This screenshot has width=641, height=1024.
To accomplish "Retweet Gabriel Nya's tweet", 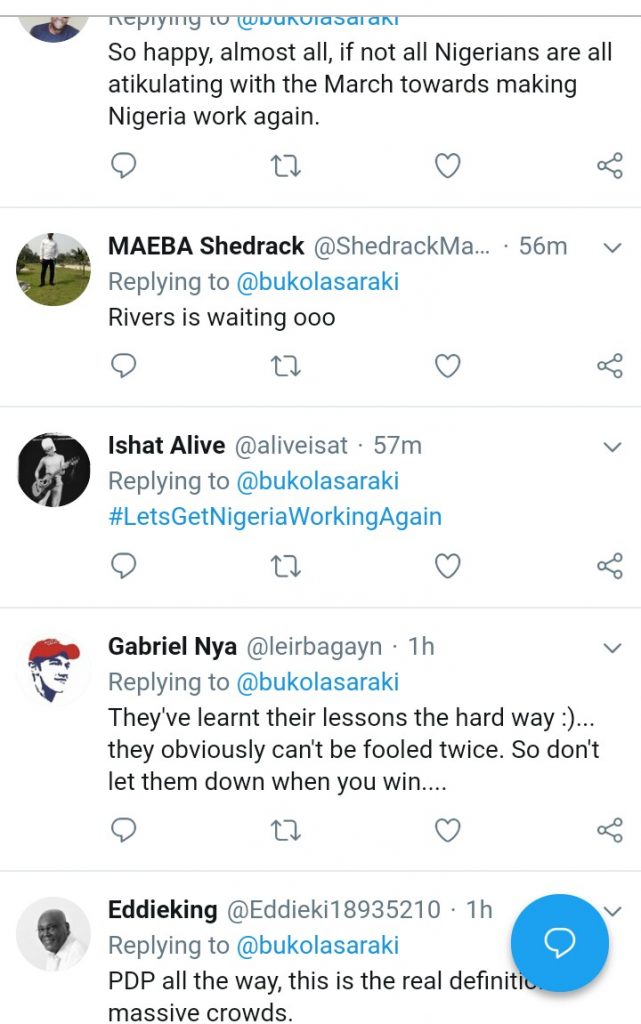I will pyautogui.click(x=286, y=829).
